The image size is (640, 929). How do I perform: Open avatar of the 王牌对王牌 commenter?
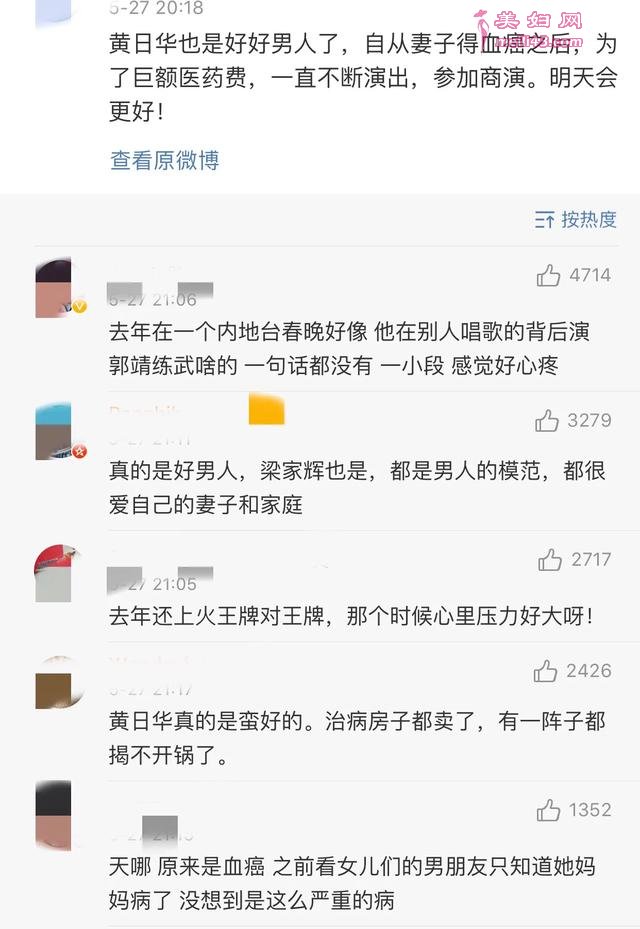pyautogui.click(x=55, y=573)
